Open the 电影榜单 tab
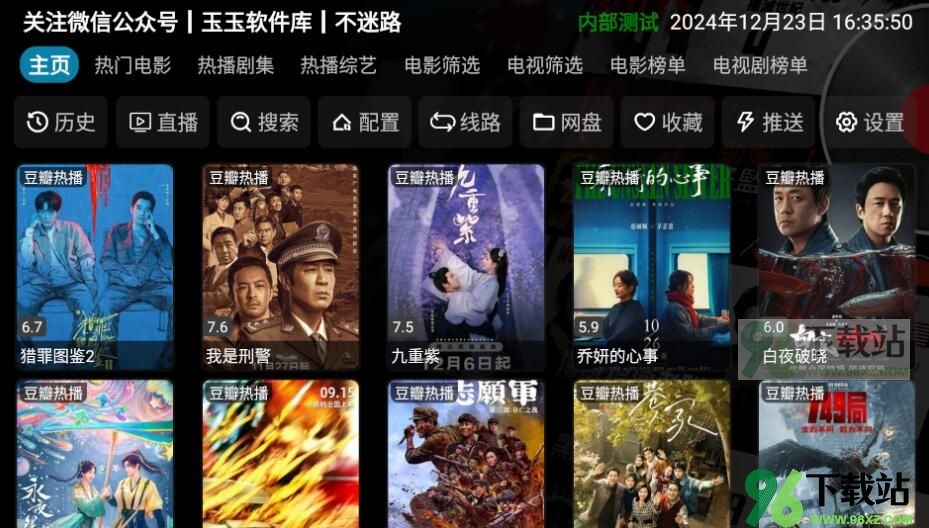The image size is (929, 528). pyautogui.click(x=648, y=66)
